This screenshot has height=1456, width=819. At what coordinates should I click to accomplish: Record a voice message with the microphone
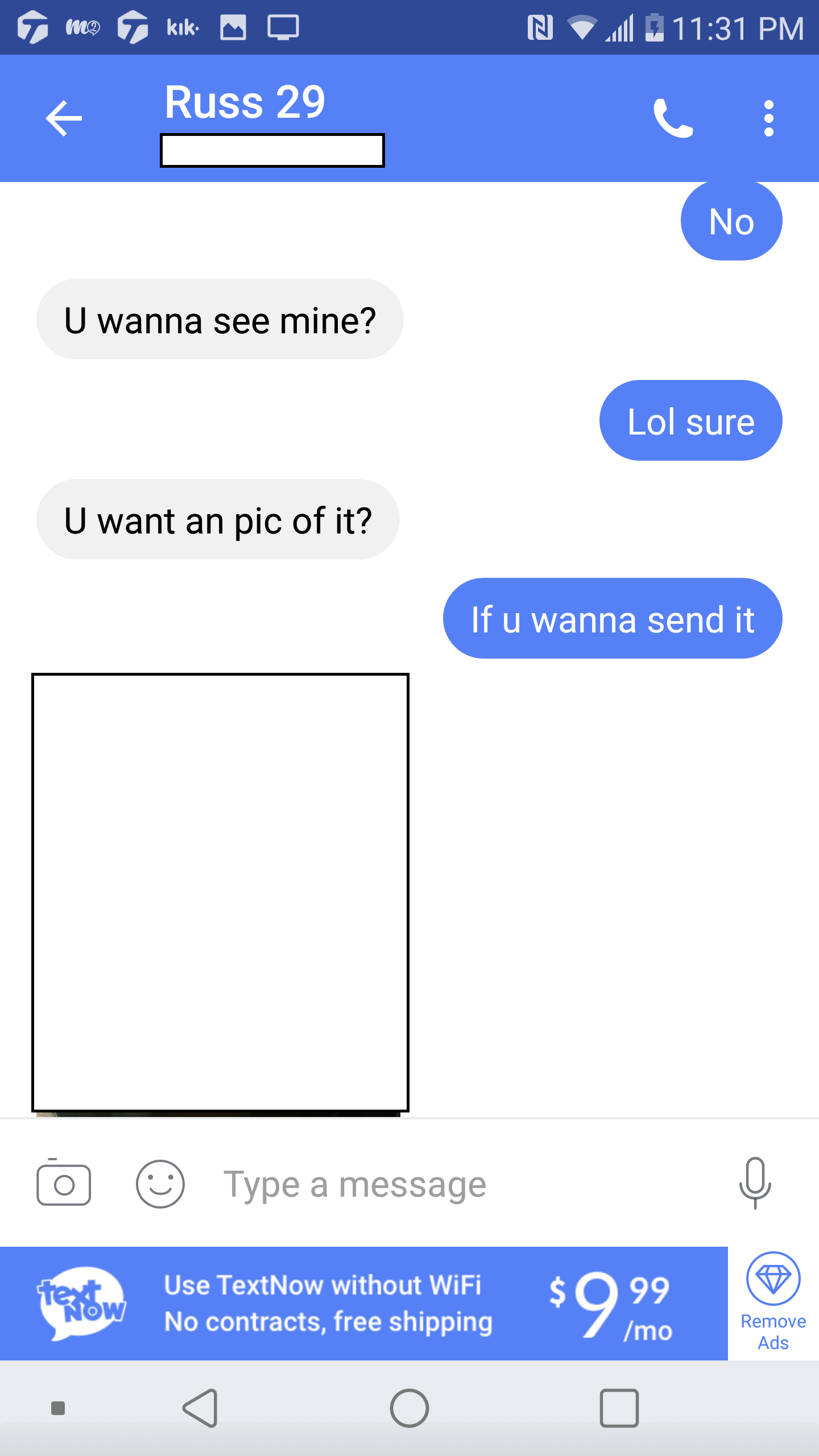click(755, 1184)
